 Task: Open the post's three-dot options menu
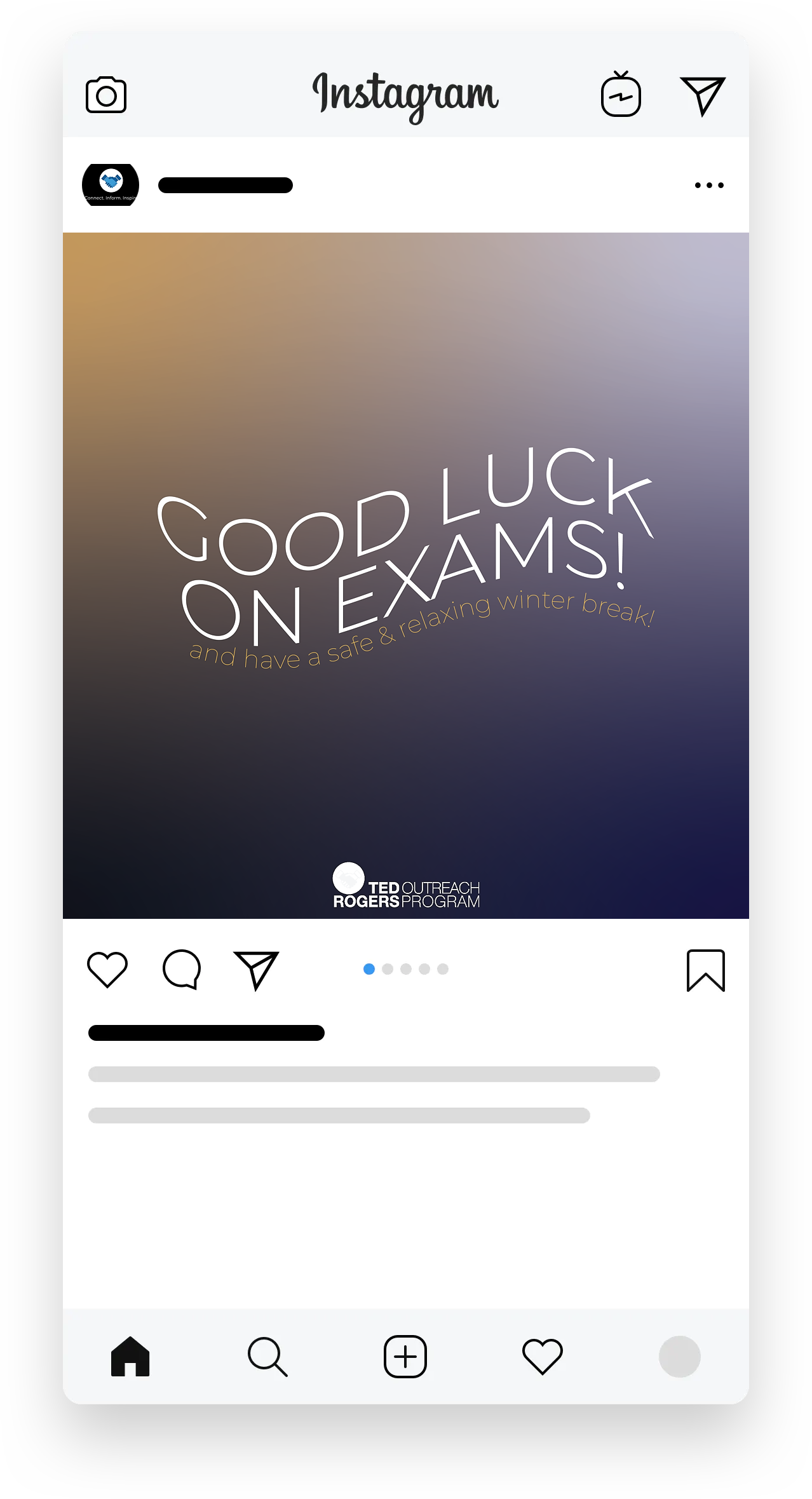click(x=709, y=186)
